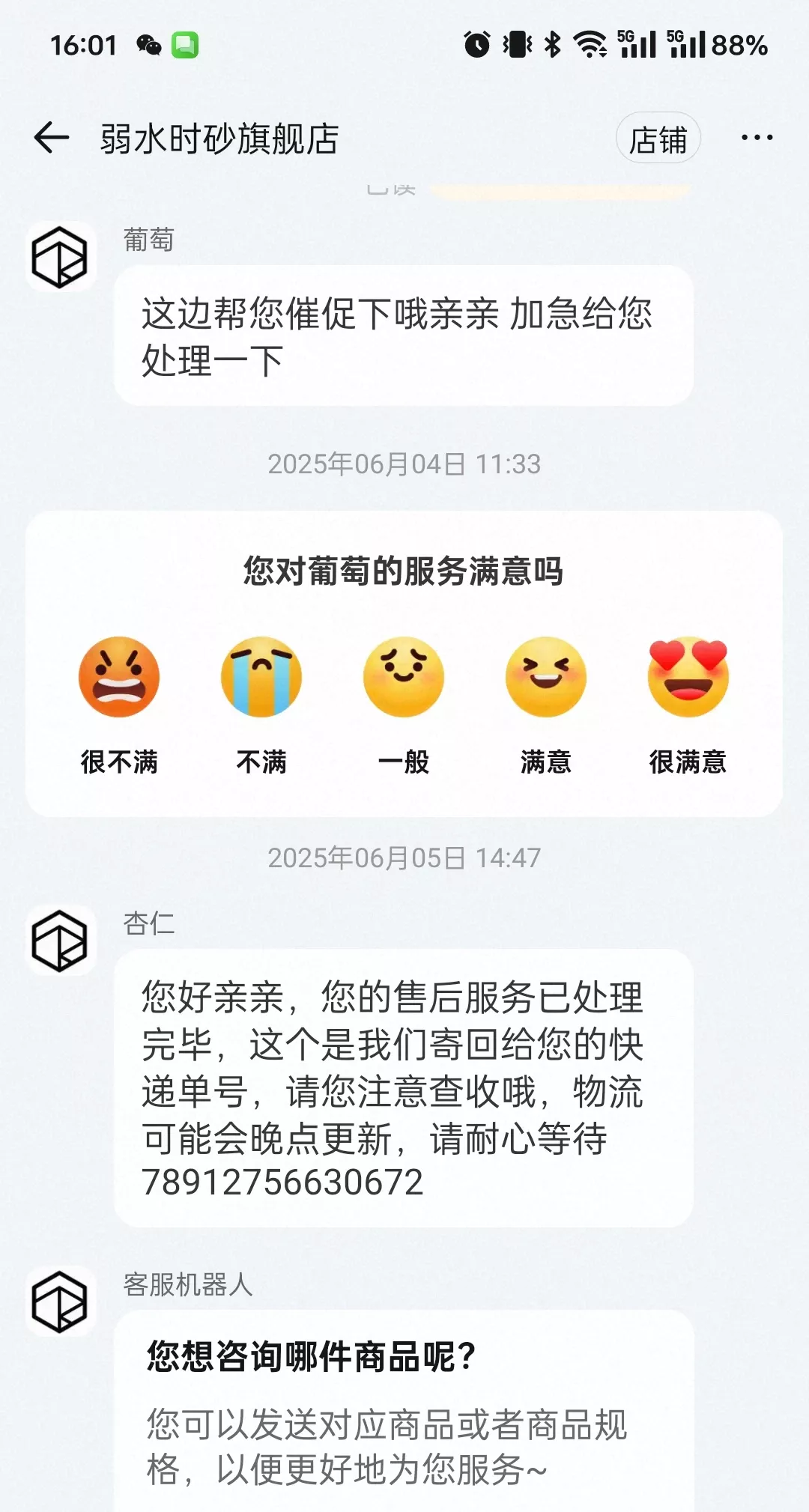Tap the back arrow to exit chat
This screenshot has width=809, height=1512.
(x=50, y=139)
